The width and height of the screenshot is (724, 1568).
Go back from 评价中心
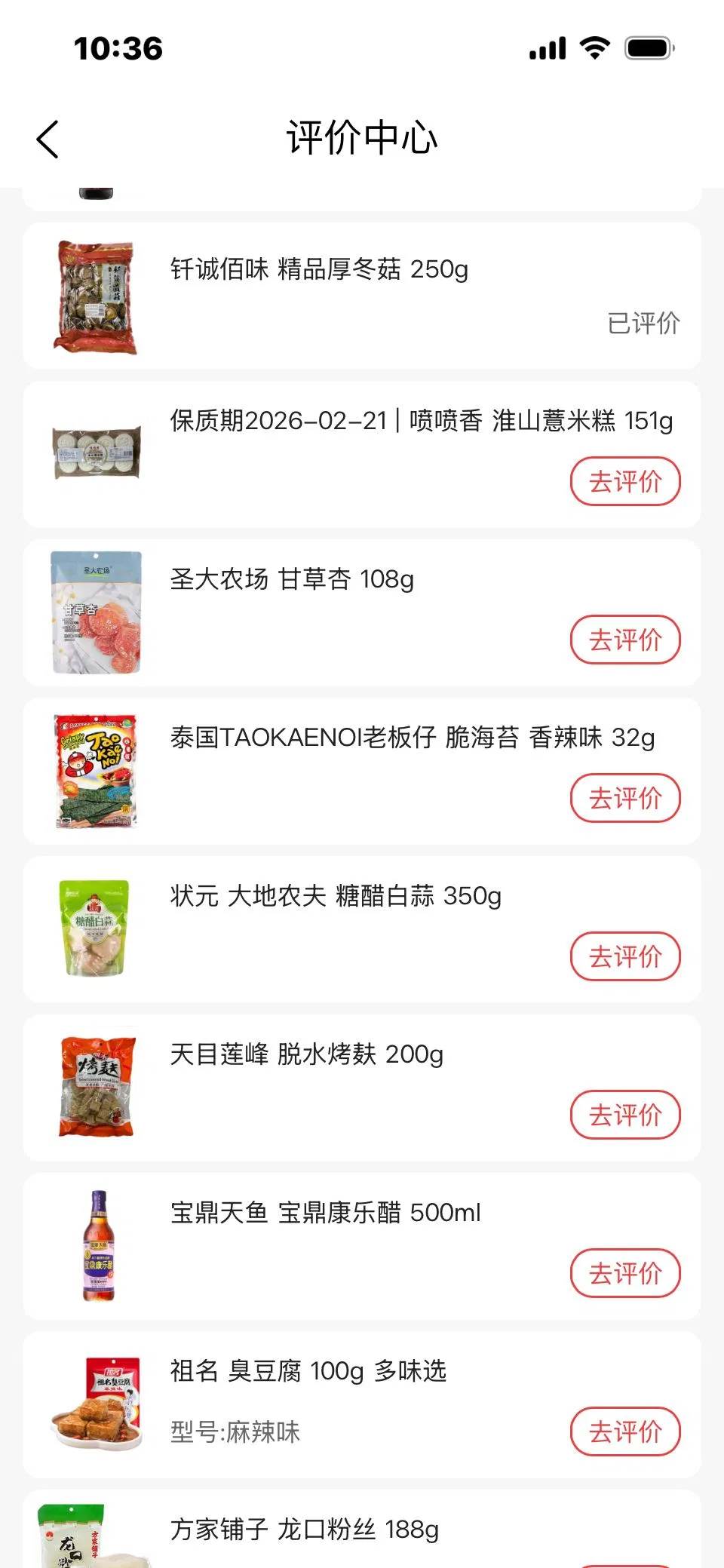[48, 140]
